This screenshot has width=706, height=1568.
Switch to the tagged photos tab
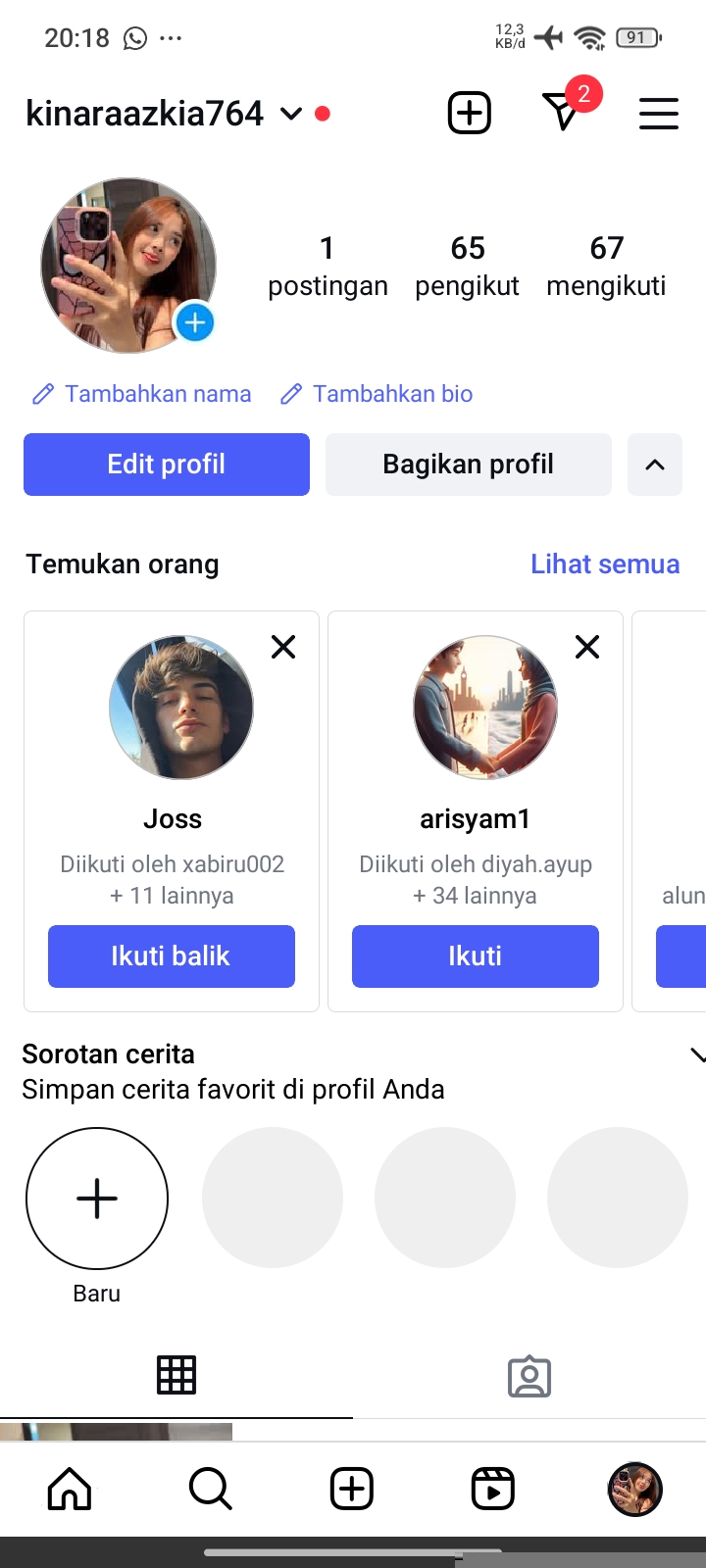tap(529, 1376)
